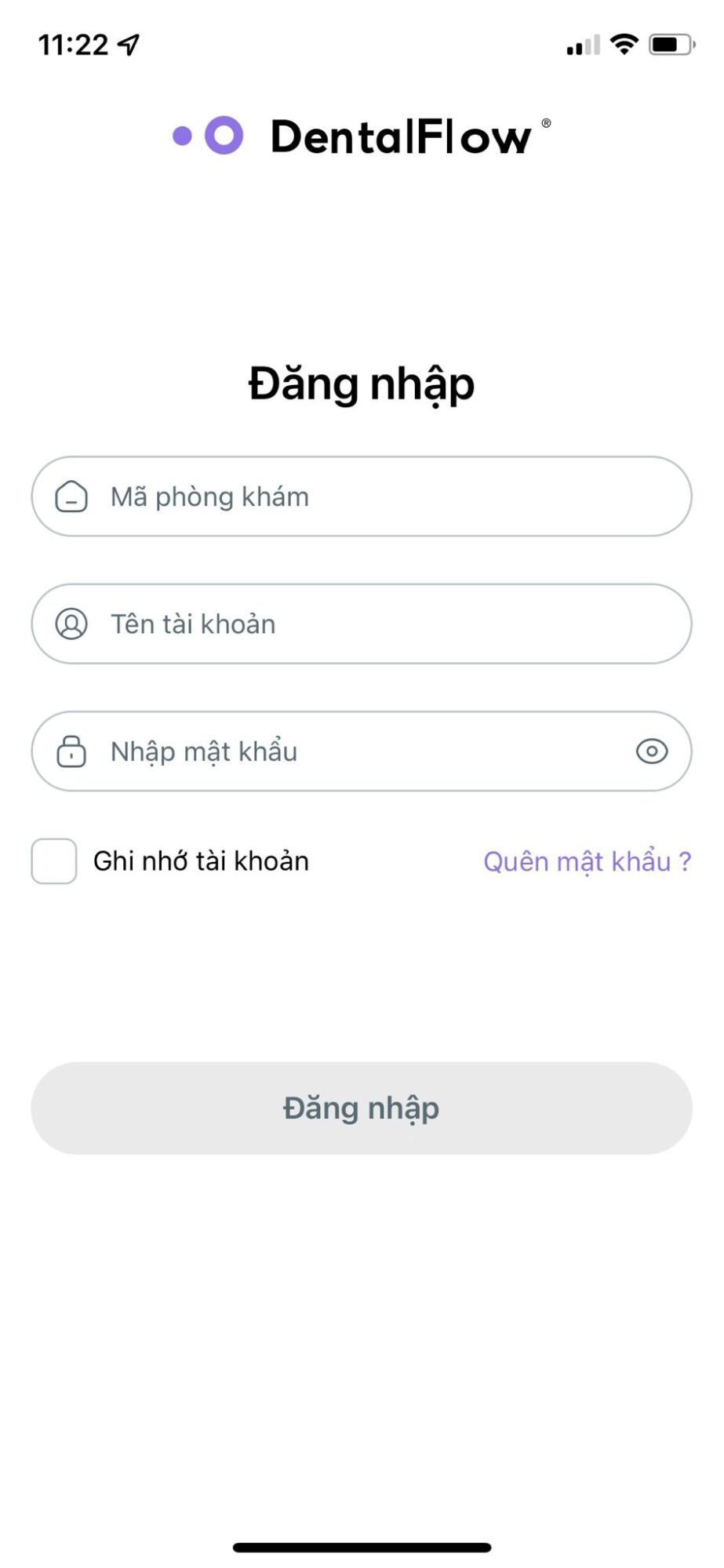Click the purple dot beside the DentalFlow logo
Image resolution: width=724 pixels, height=1568 pixels.
[x=182, y=136]
